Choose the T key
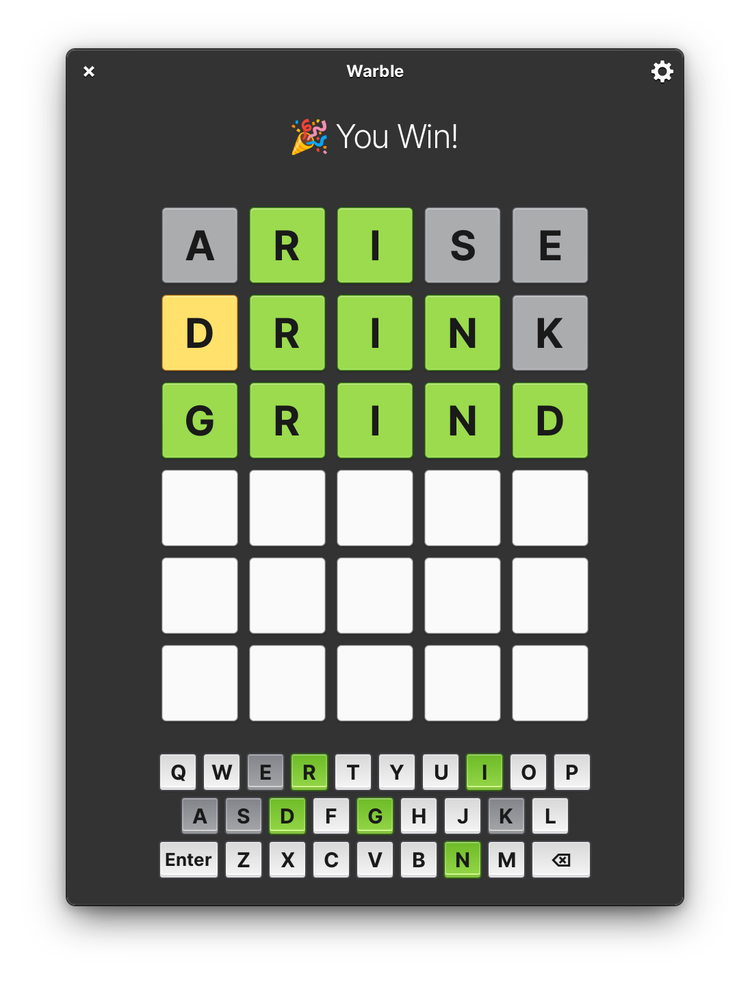This screenshot has height=990, width=750. pyautogui.click(x=353, y=772)
